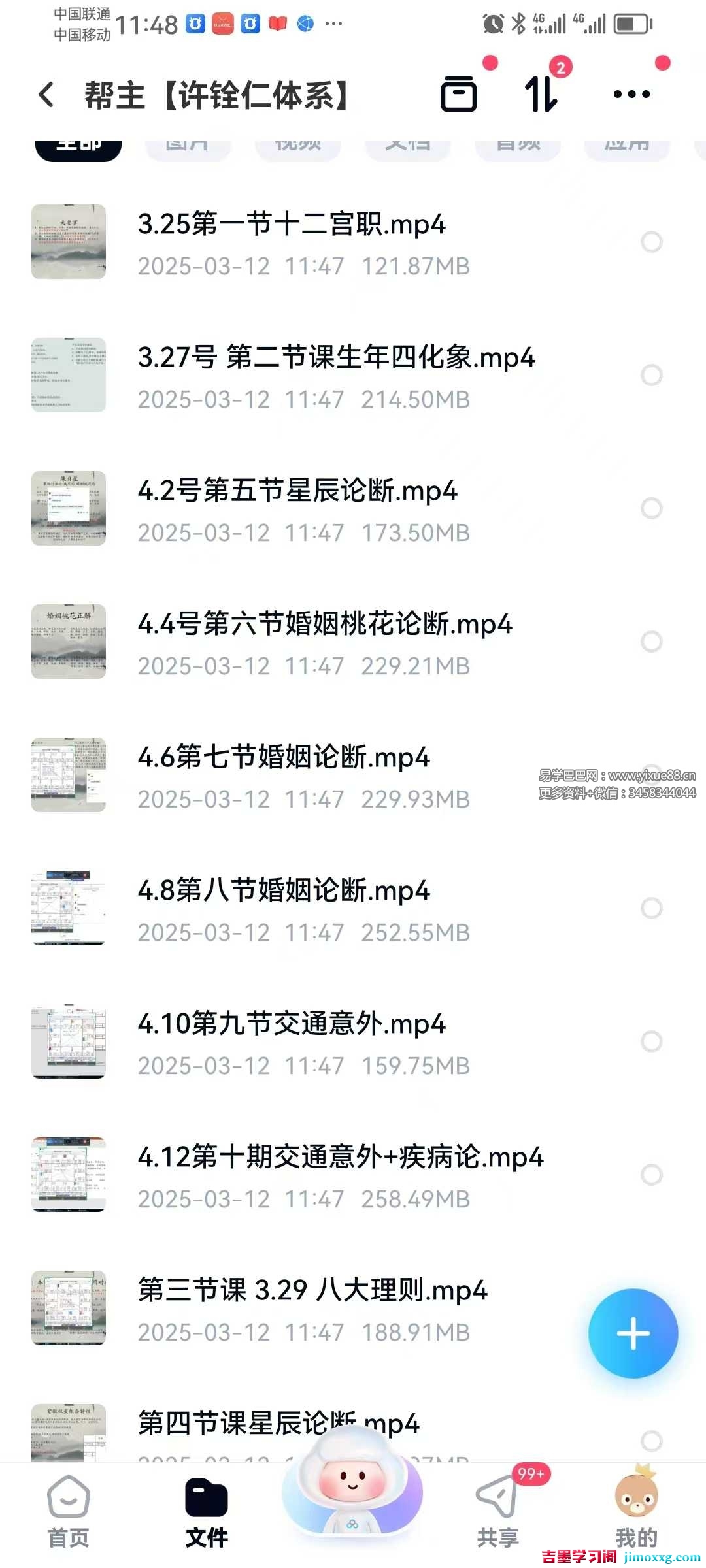Tap the blue plus floating button
This screenshot has width=706, height=1568.
coord(633,1333)
